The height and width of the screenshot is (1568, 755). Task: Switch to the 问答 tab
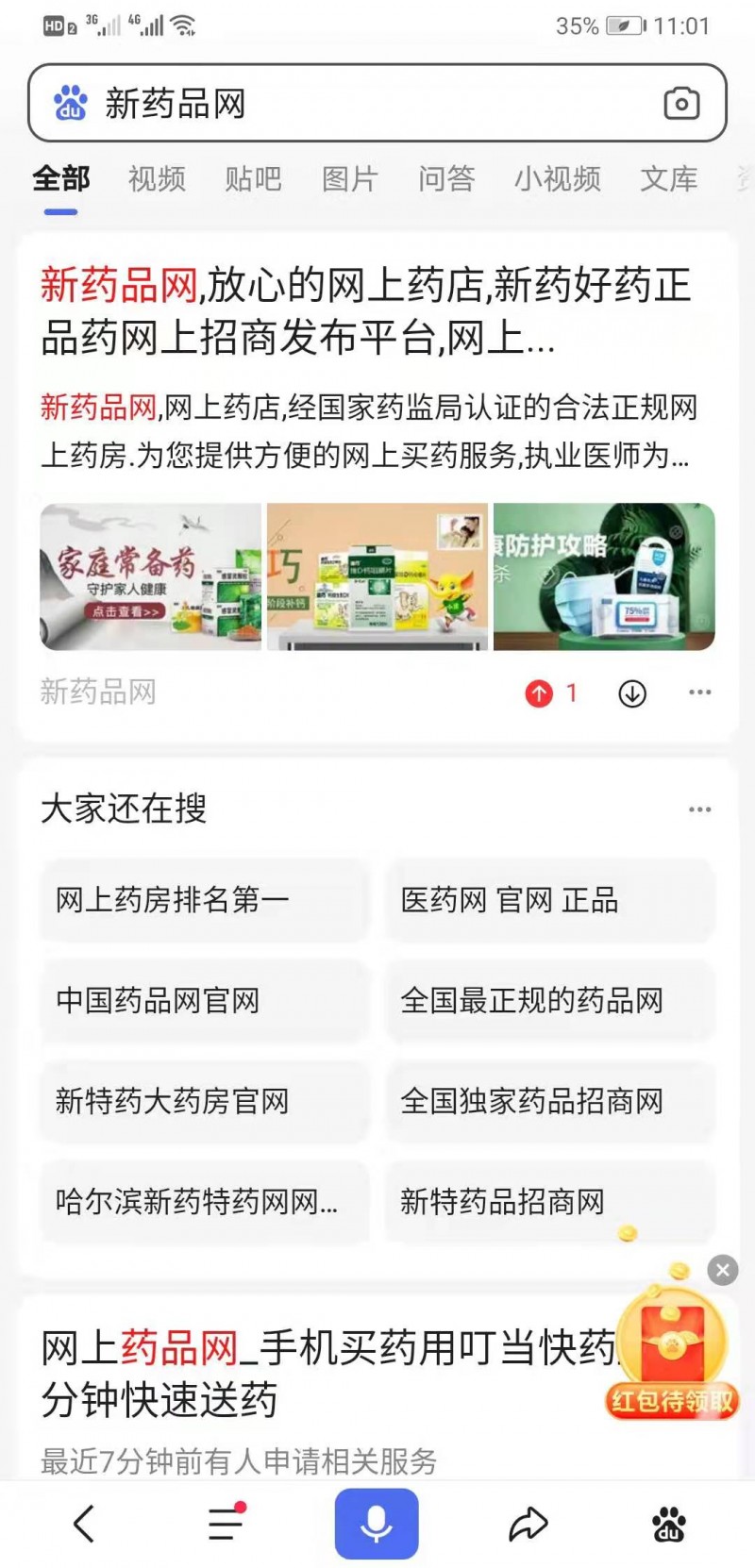(446, 178)
